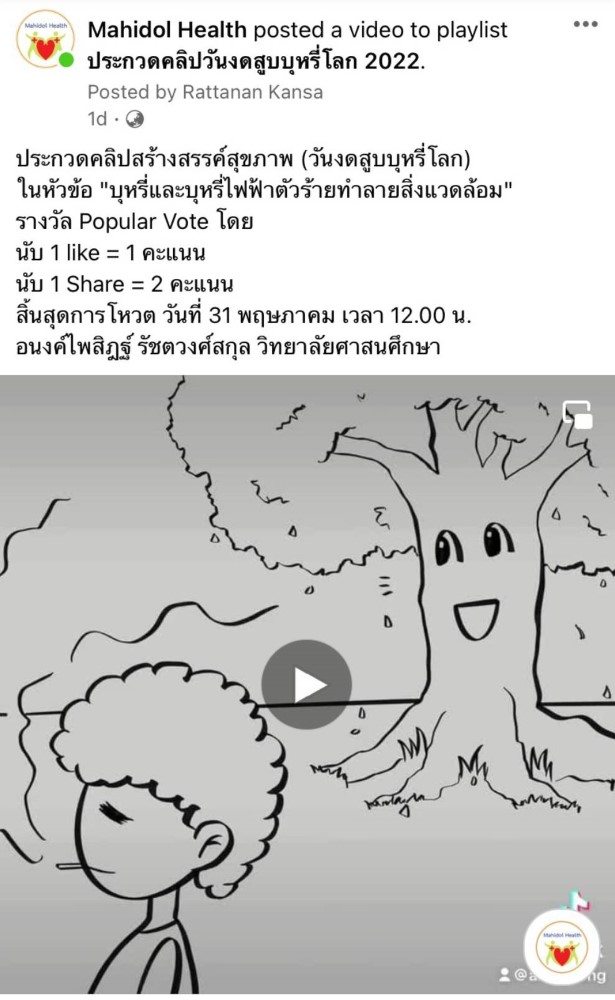Open the floating Mahidol Health bubble
Viewport: 615px width, 1000px height.
coord(560,947)
